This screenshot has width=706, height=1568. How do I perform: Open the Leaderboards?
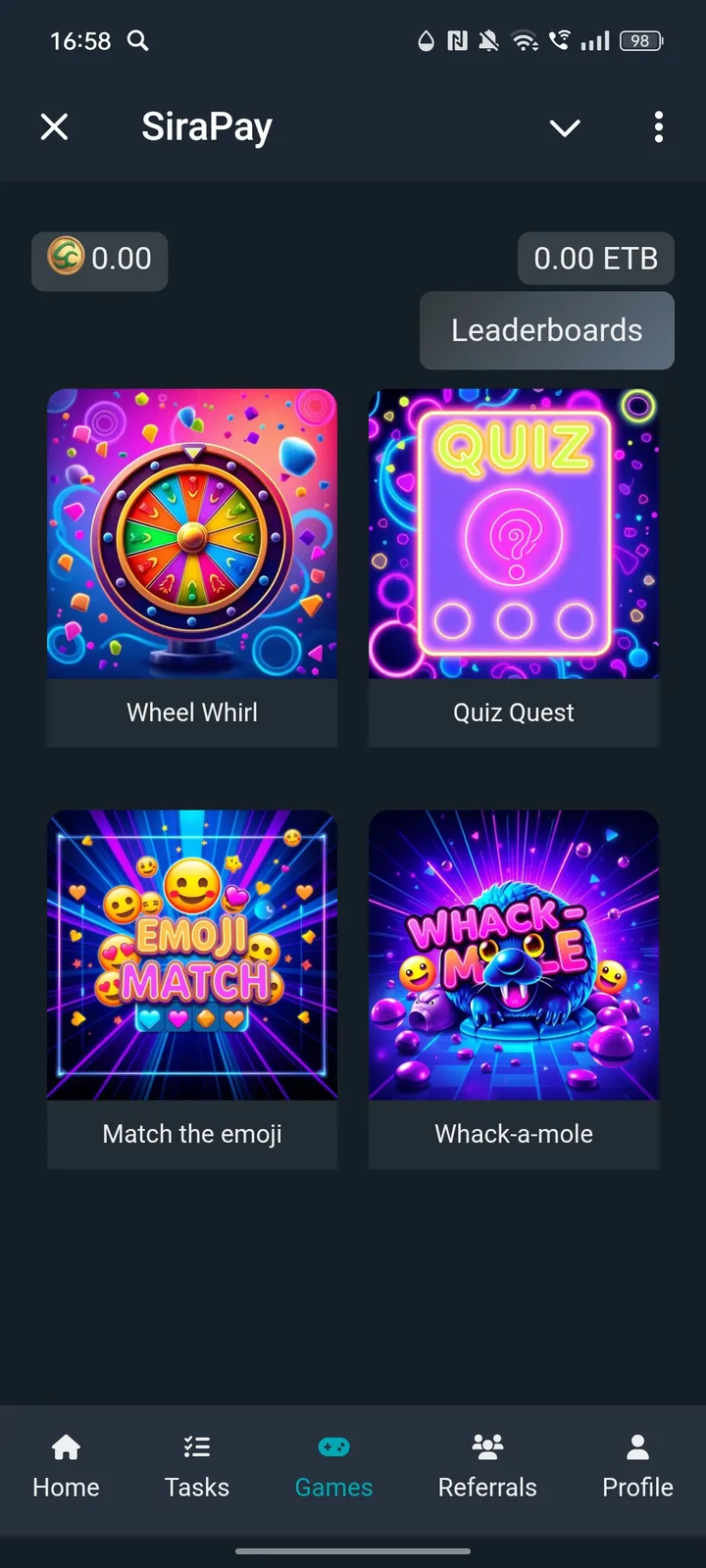[x=546, y=330]
